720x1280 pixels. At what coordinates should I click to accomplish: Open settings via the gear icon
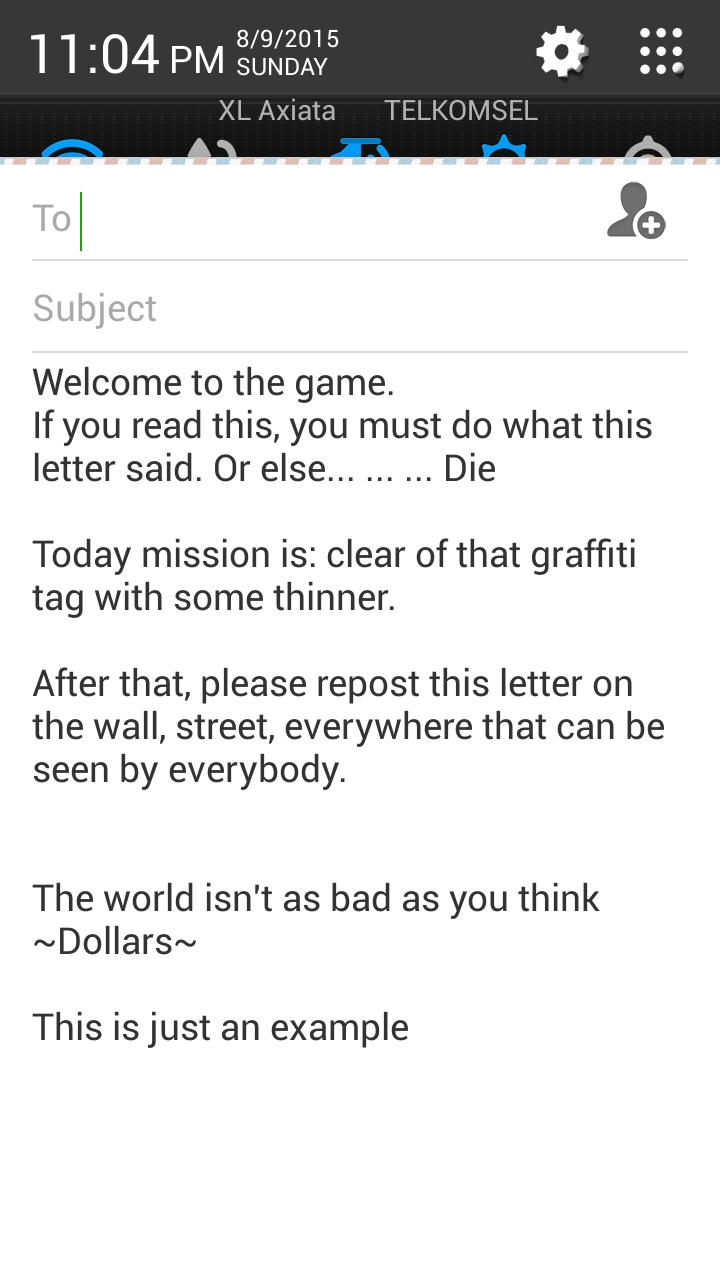pos(561,51)
